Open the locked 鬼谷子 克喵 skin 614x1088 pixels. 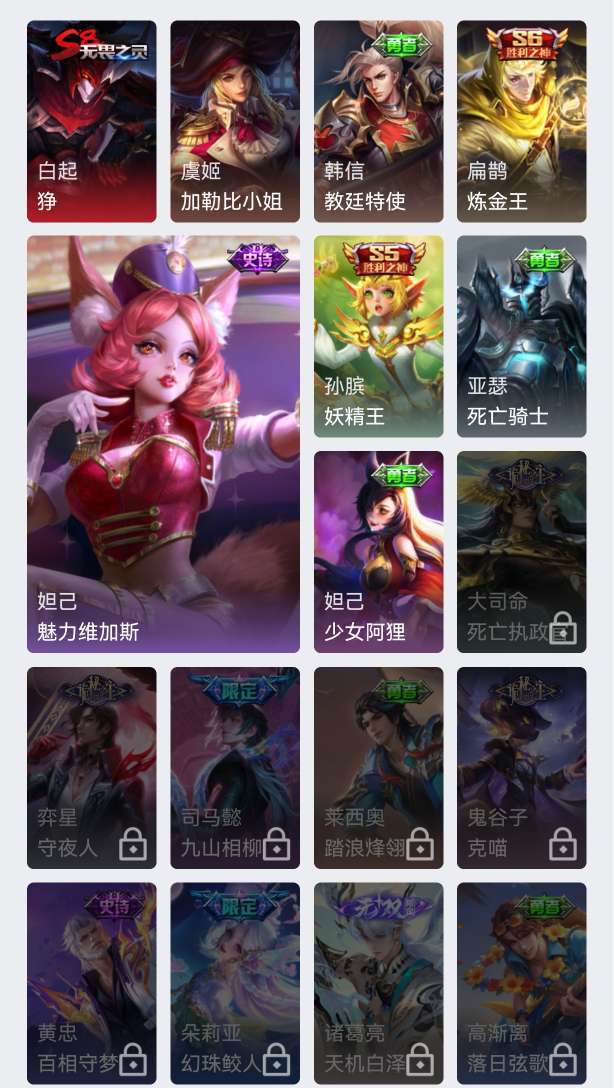521,768
